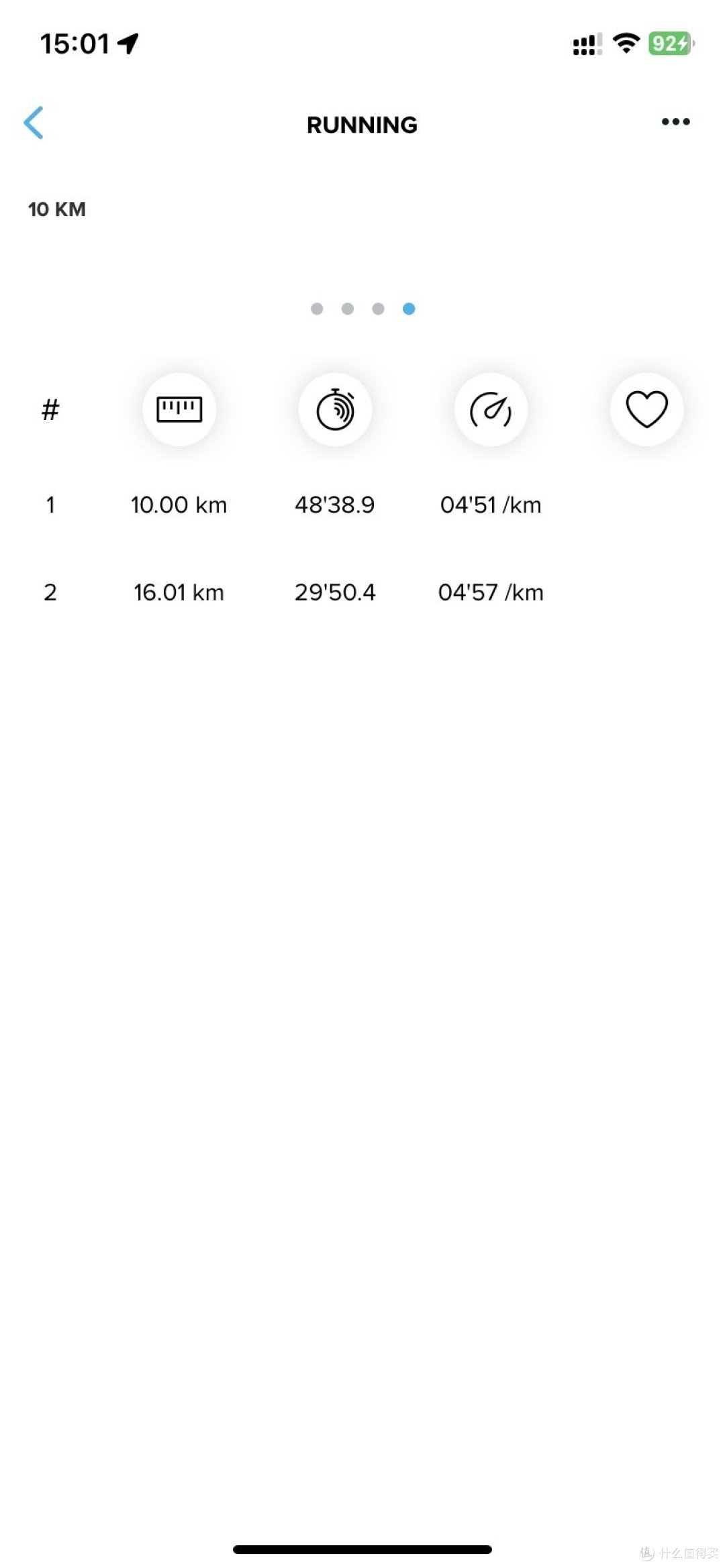Go back using the blue arrow
Viewport: 725px width, 1568px height.
(x=34, y=123)
